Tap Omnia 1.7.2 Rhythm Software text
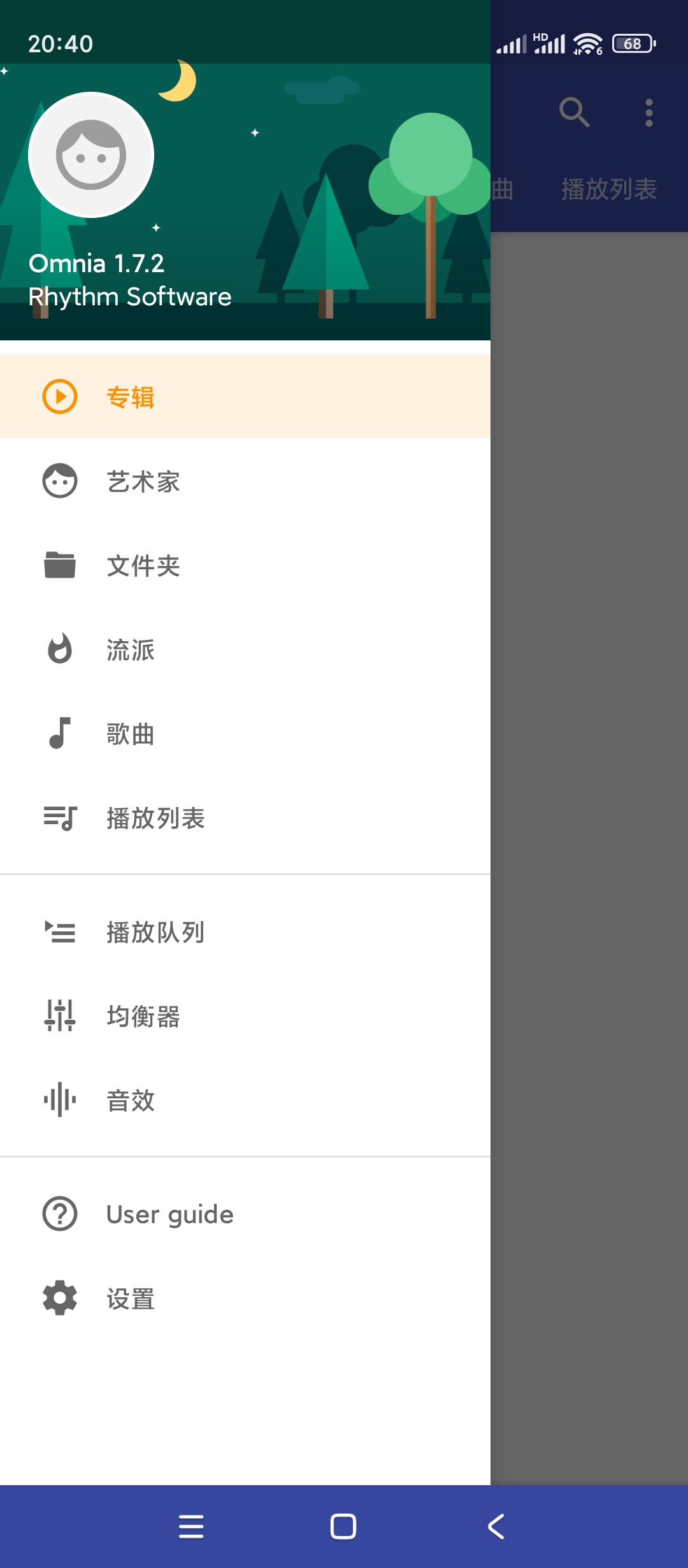 coord(131,279)
